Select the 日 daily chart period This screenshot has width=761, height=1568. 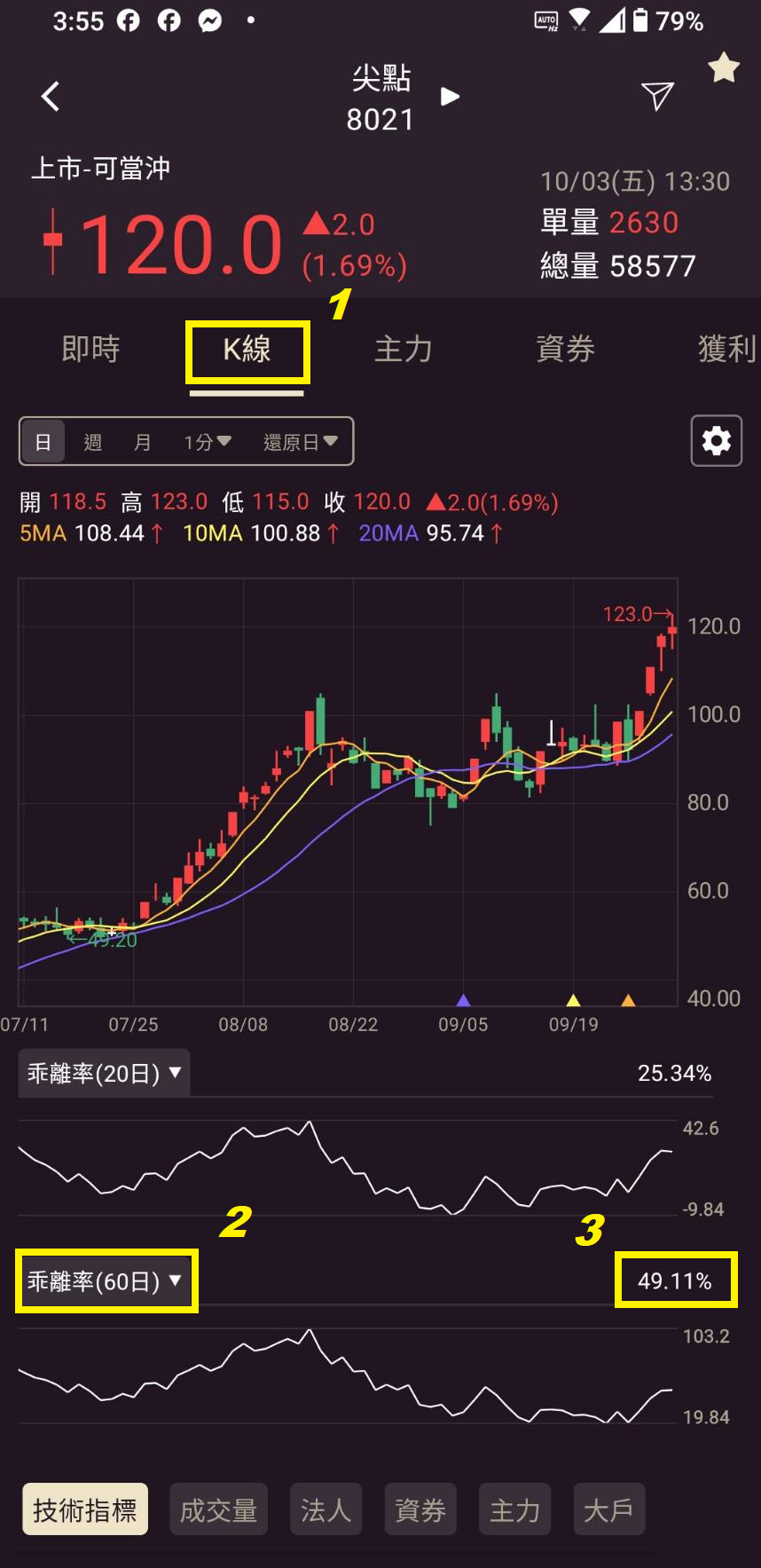[x=43, y=442]
